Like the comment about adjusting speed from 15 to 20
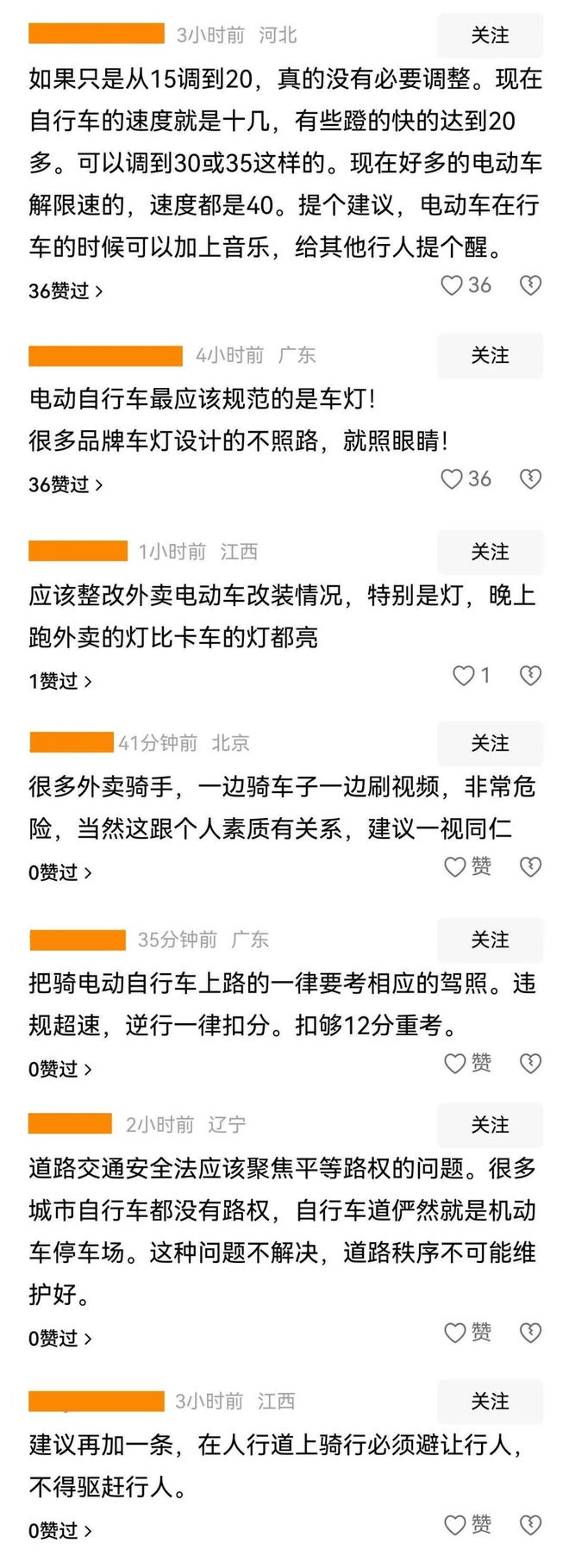The width and height of the screenshot is (569, 1568). (466, 285)
